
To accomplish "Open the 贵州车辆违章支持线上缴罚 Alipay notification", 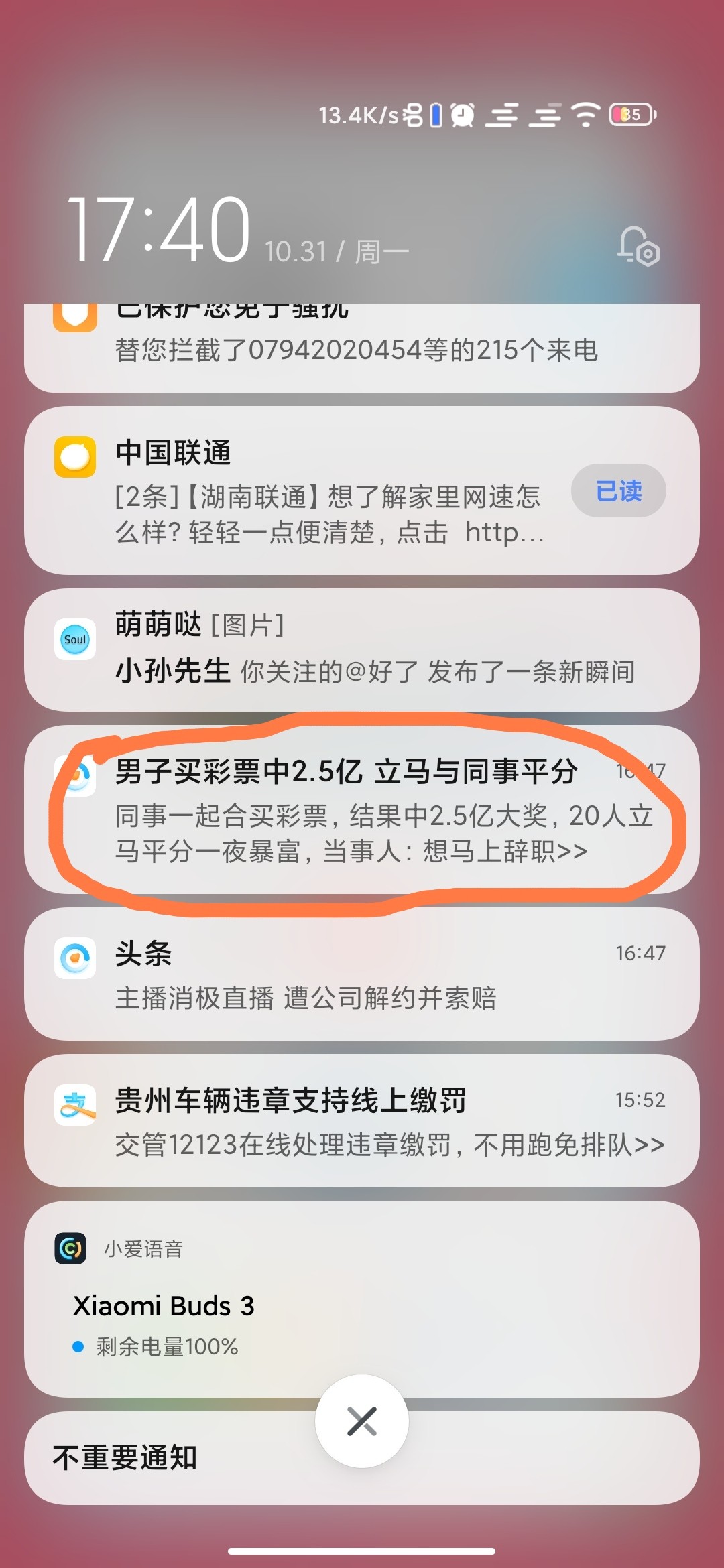I will click(x=362, y=1120).
